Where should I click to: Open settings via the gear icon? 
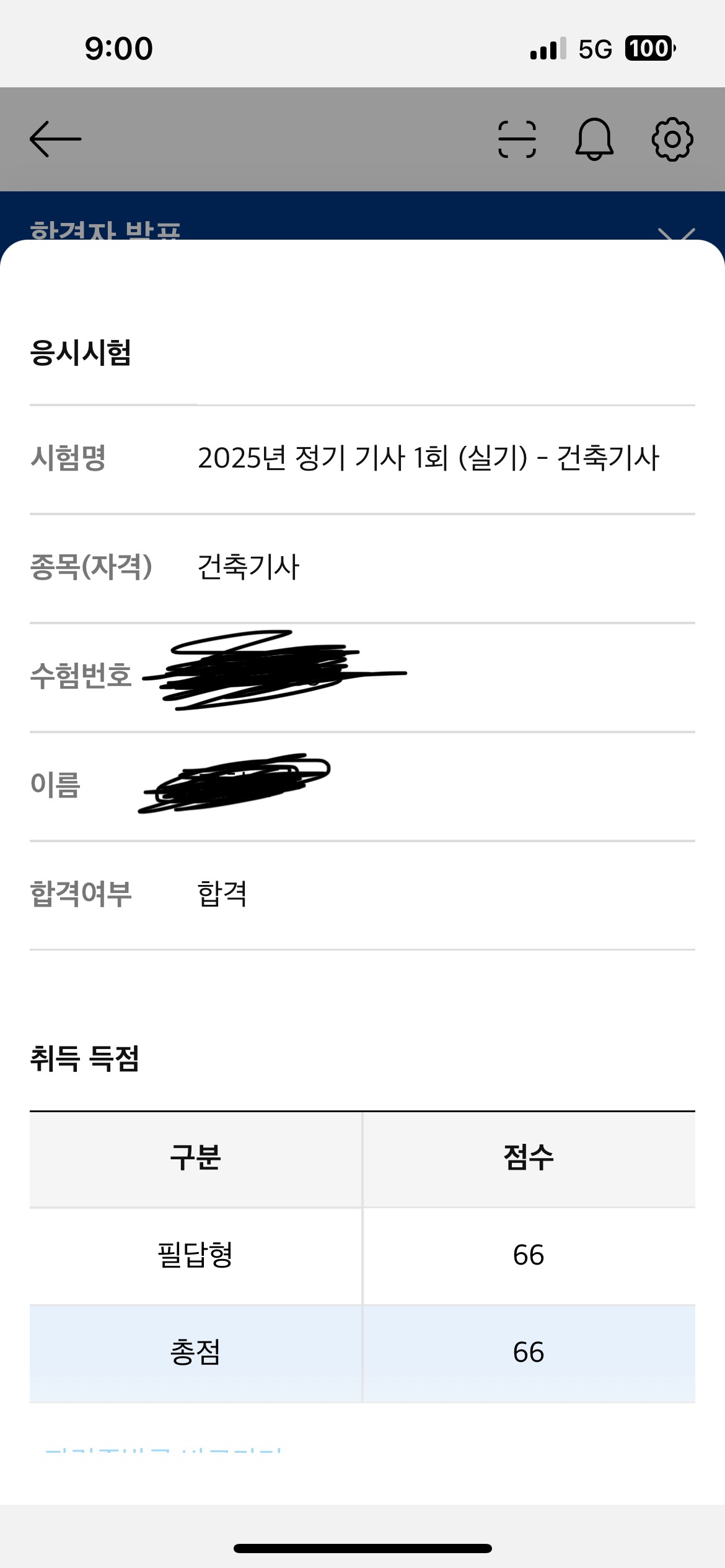(672, 139)
